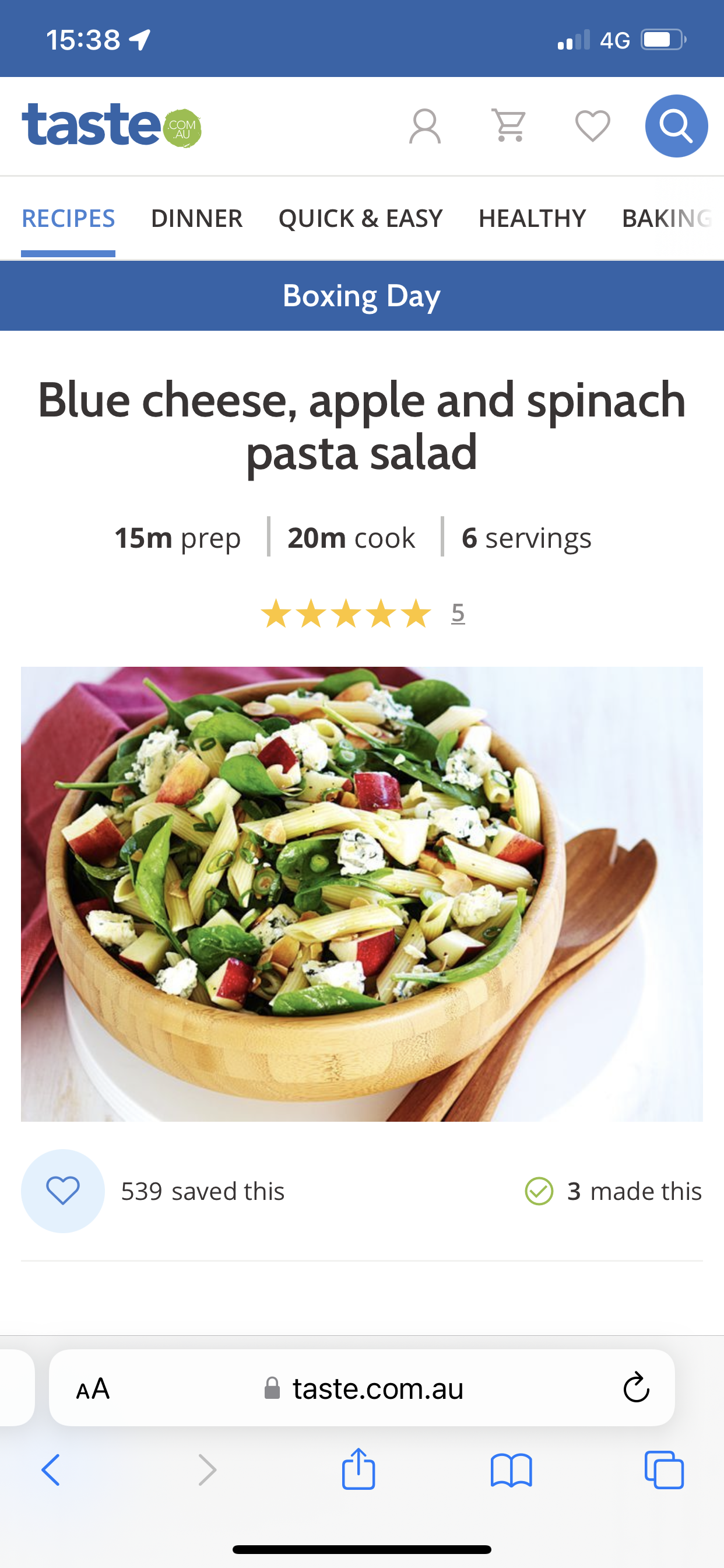The image size is (724, 1568).
Task: Reload the taste.com.au page
Action: pyautogui.click(x=636, y=1388)
